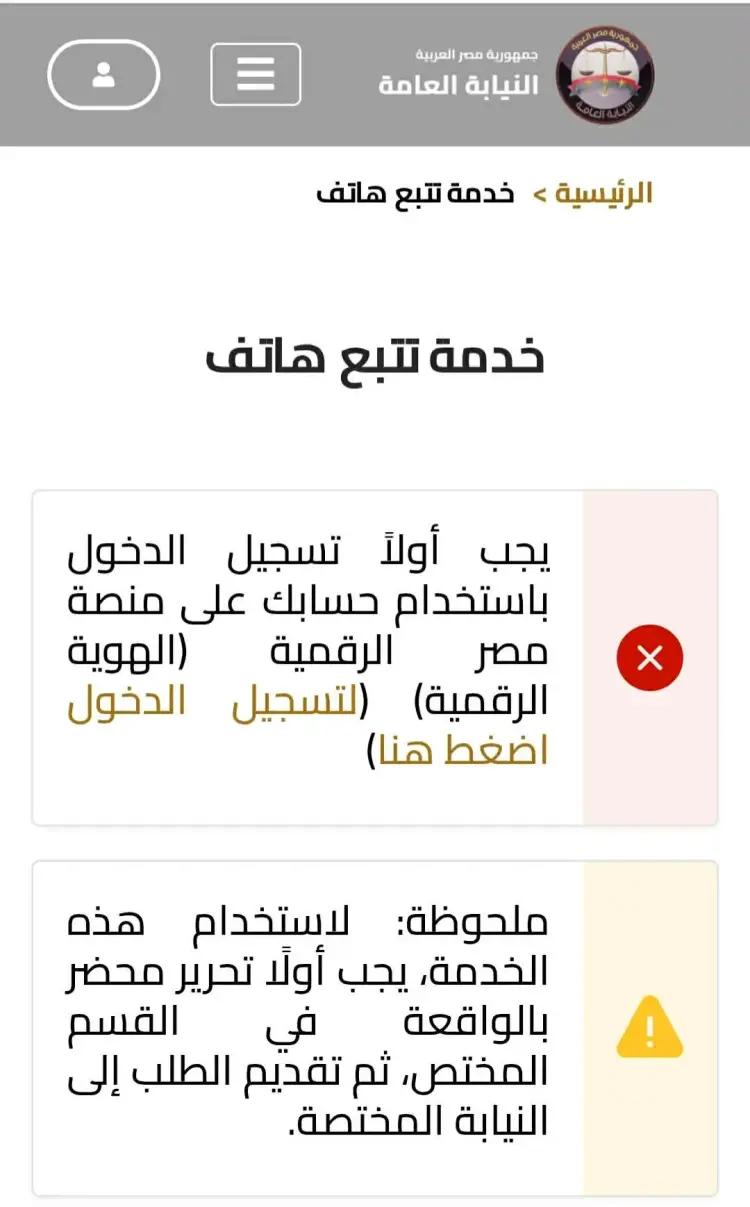Go to the الرئيسية breadcrumb link
This screenshot has height=1207, width=750.
tap(603, 193)
